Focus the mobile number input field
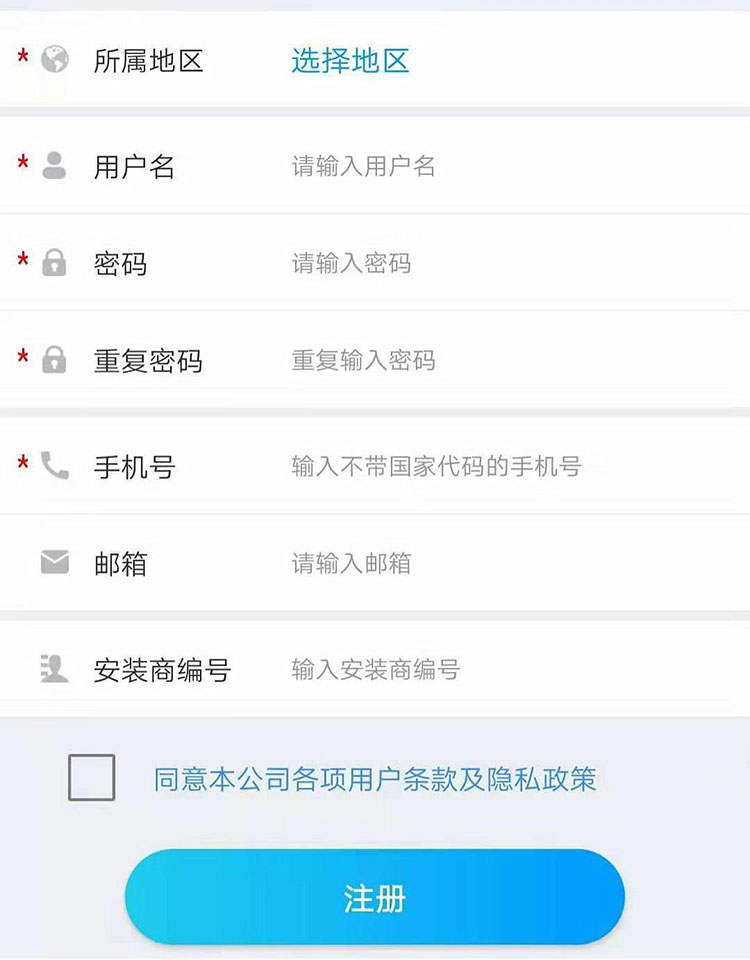Screen dimensions: 750x960 pyautogui.click(x=450, y=466)
